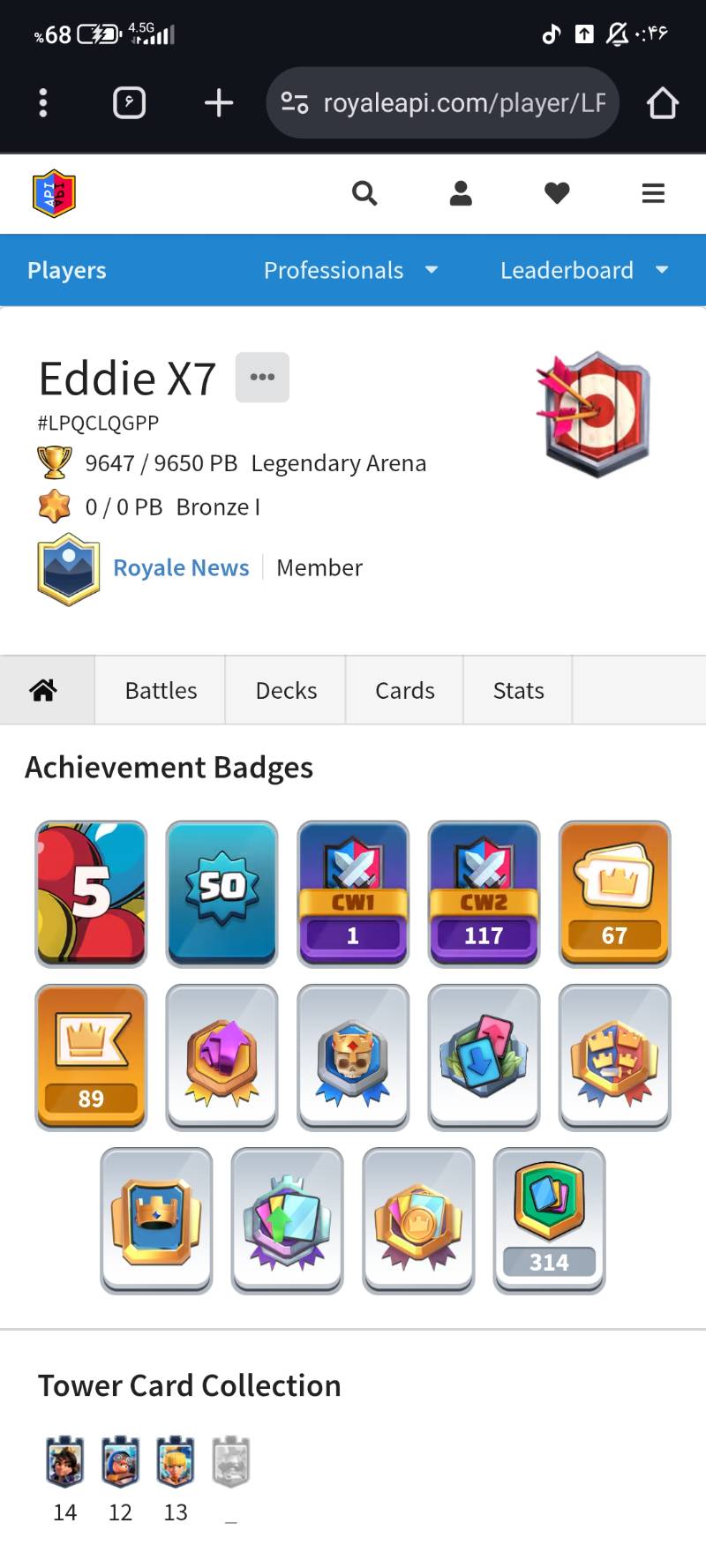Open RoyaleAPI logo home link
706x1568 pixels.
(x=54, y=193)
